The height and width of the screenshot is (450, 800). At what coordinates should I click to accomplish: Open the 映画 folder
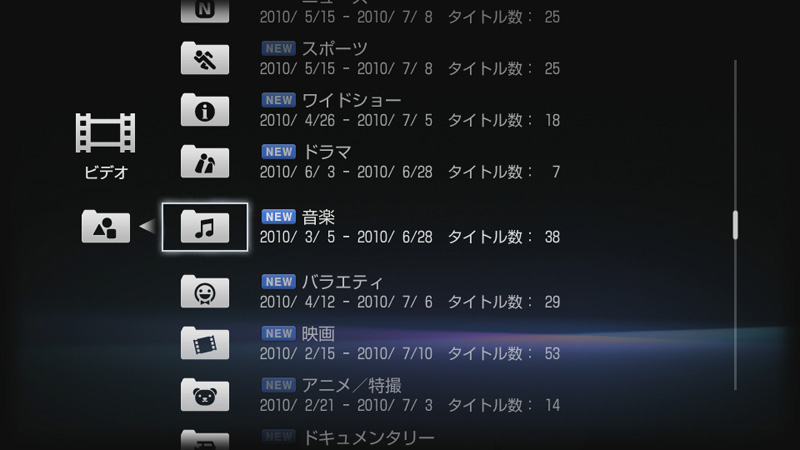point(205,344)
